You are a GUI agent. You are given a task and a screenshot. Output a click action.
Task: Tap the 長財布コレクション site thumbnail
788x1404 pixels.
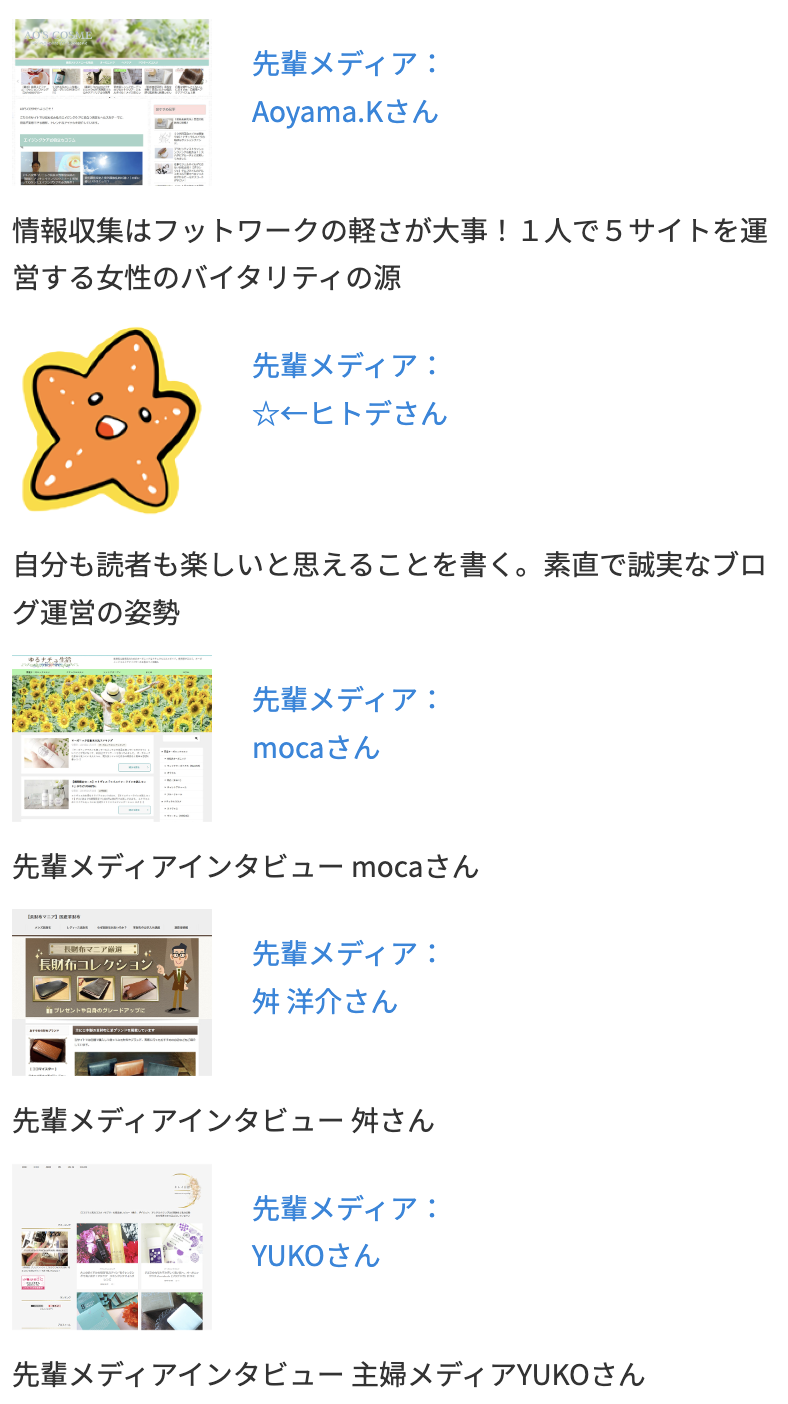(111, 992)
